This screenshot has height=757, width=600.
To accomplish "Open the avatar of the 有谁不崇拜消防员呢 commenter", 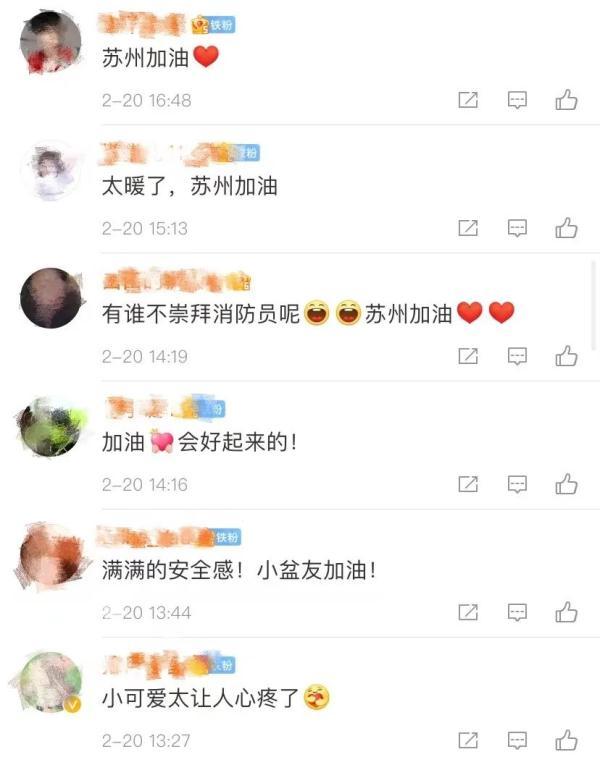I will pos(50,298).
